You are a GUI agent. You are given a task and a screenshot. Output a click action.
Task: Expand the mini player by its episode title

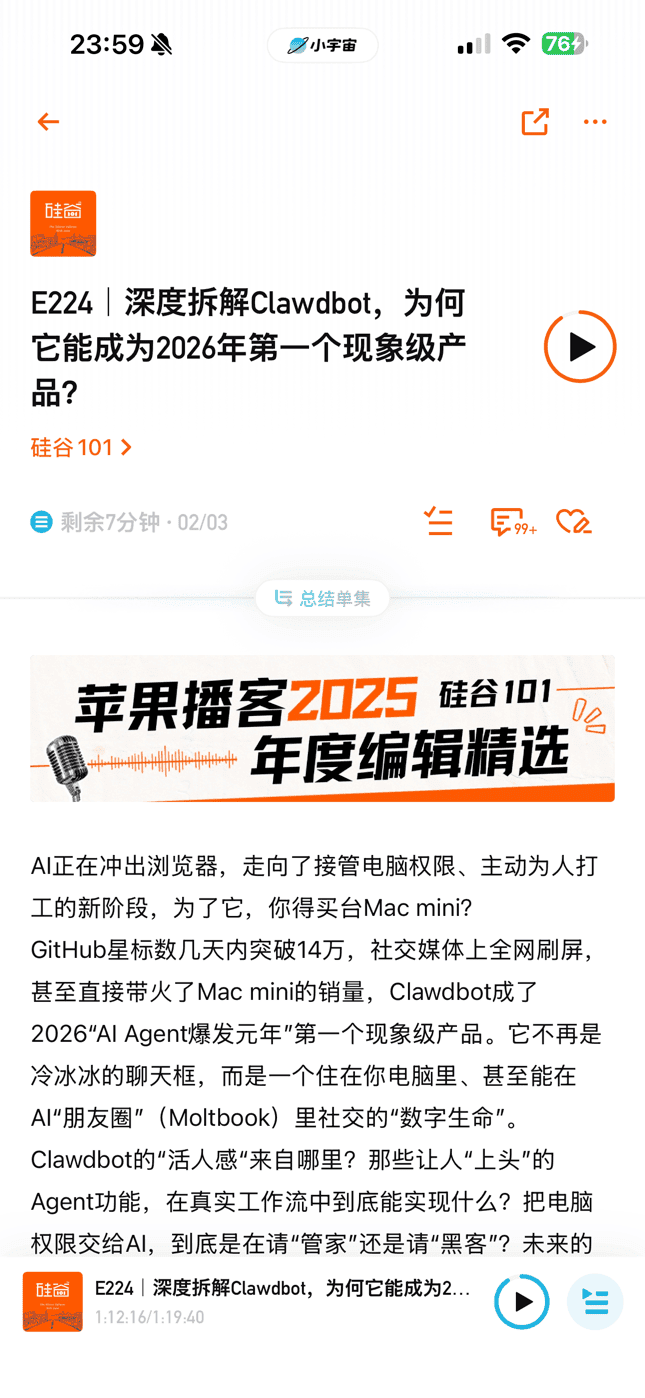coord(282,1289)
